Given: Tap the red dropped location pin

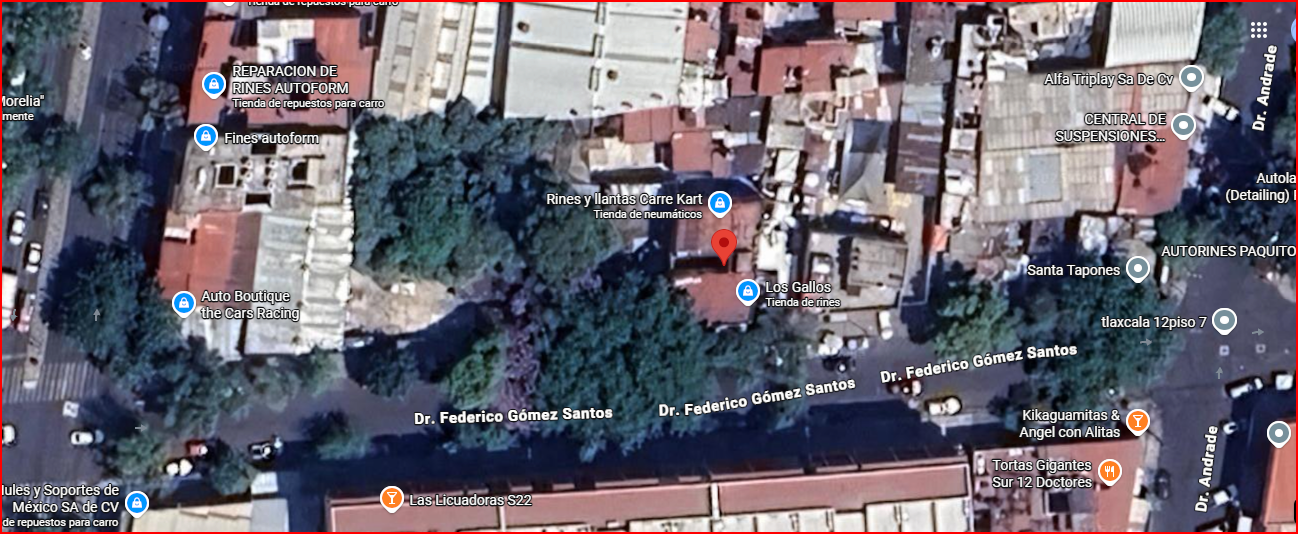Looking at the screenshot, I should click(x=725, y=247).
